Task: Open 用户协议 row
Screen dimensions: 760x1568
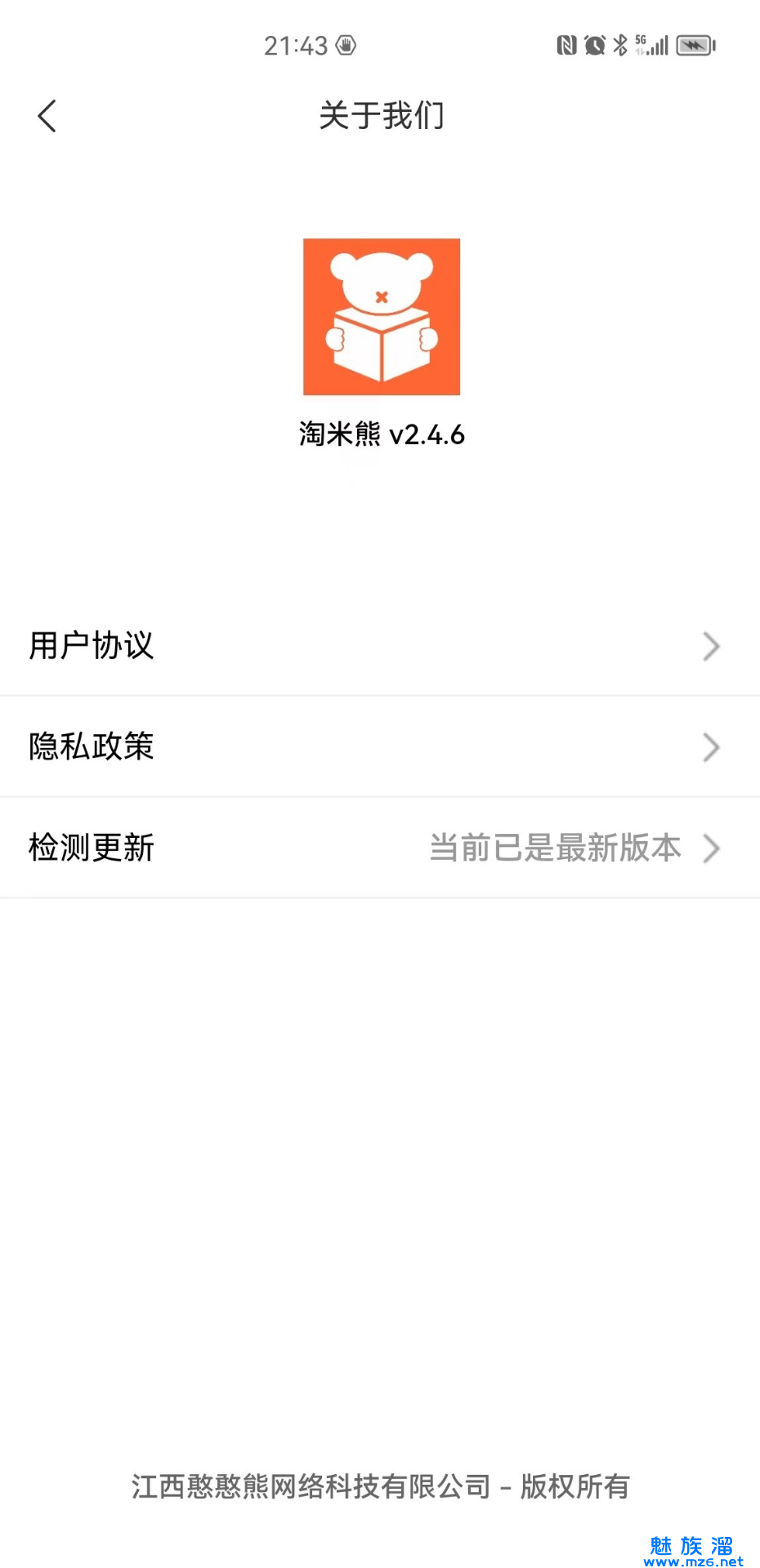Action: pyautogui.click(x=380, y=646)
